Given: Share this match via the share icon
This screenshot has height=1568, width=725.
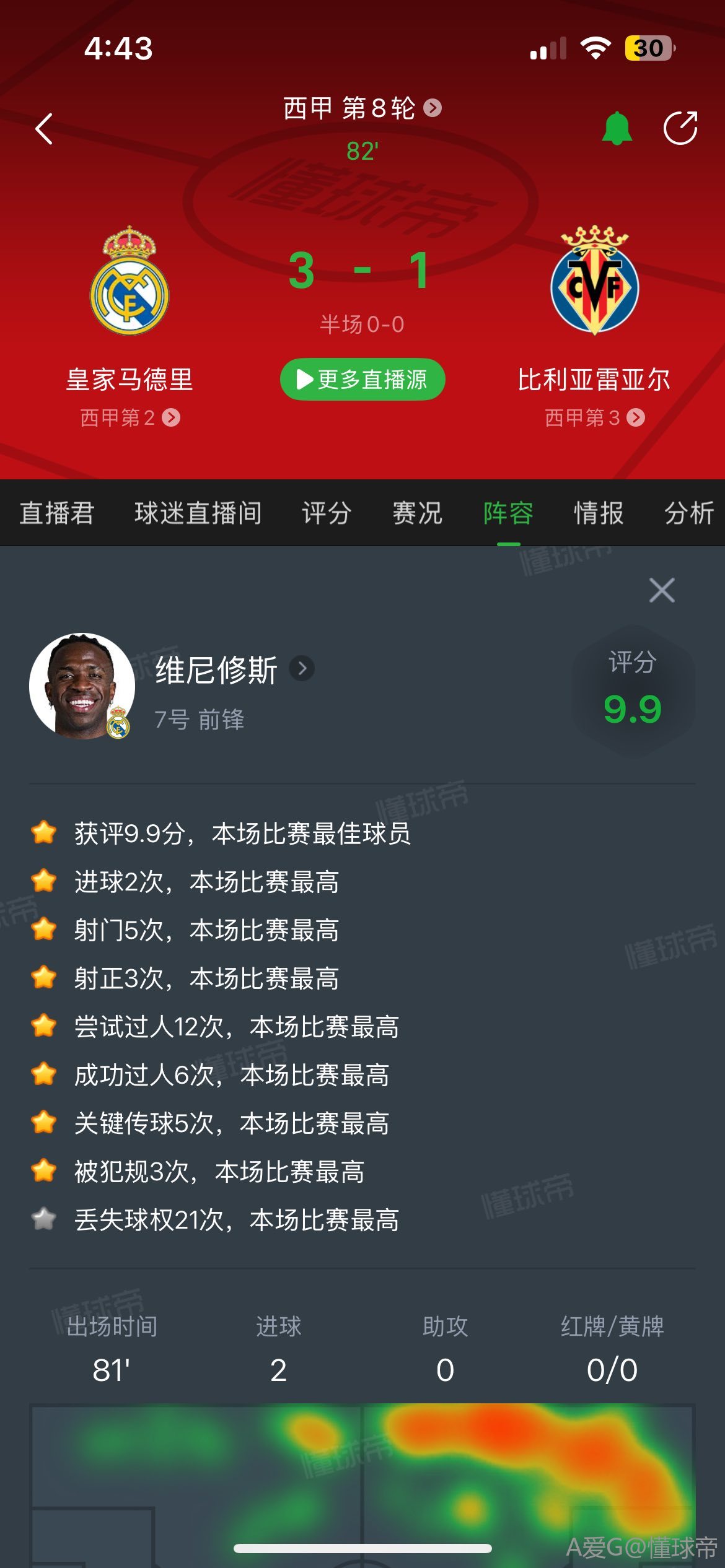Looking at the screenshot, I should 680,128.
